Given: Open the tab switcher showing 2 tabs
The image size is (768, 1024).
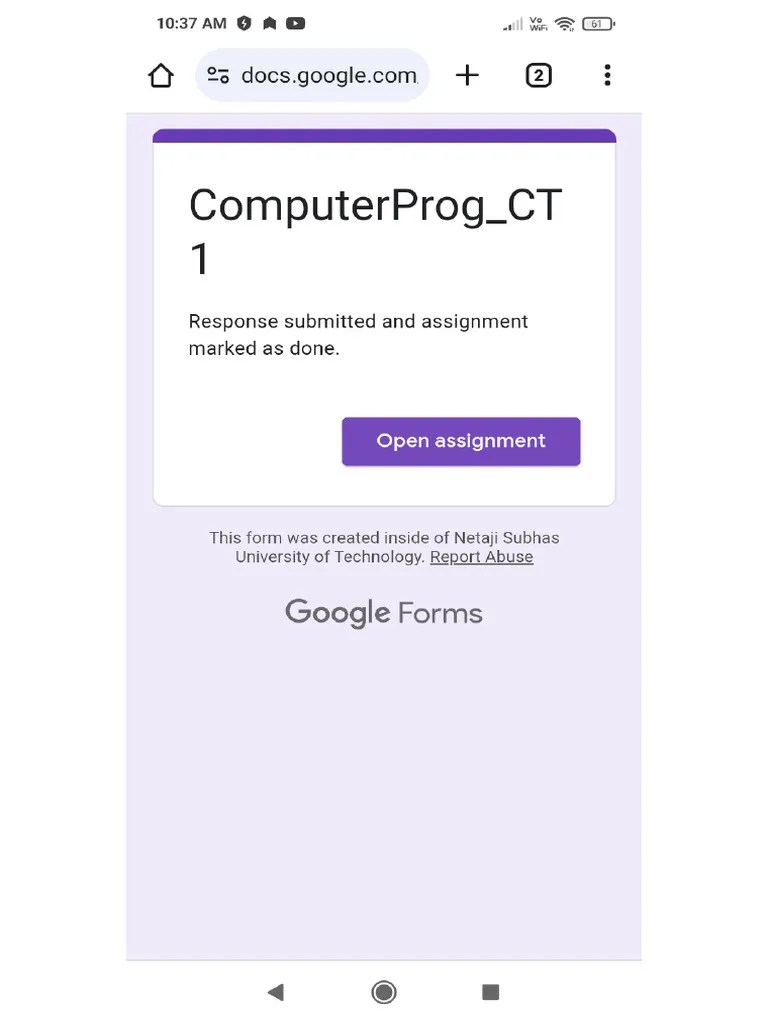Looking at the screenshot, I should 539,75.
